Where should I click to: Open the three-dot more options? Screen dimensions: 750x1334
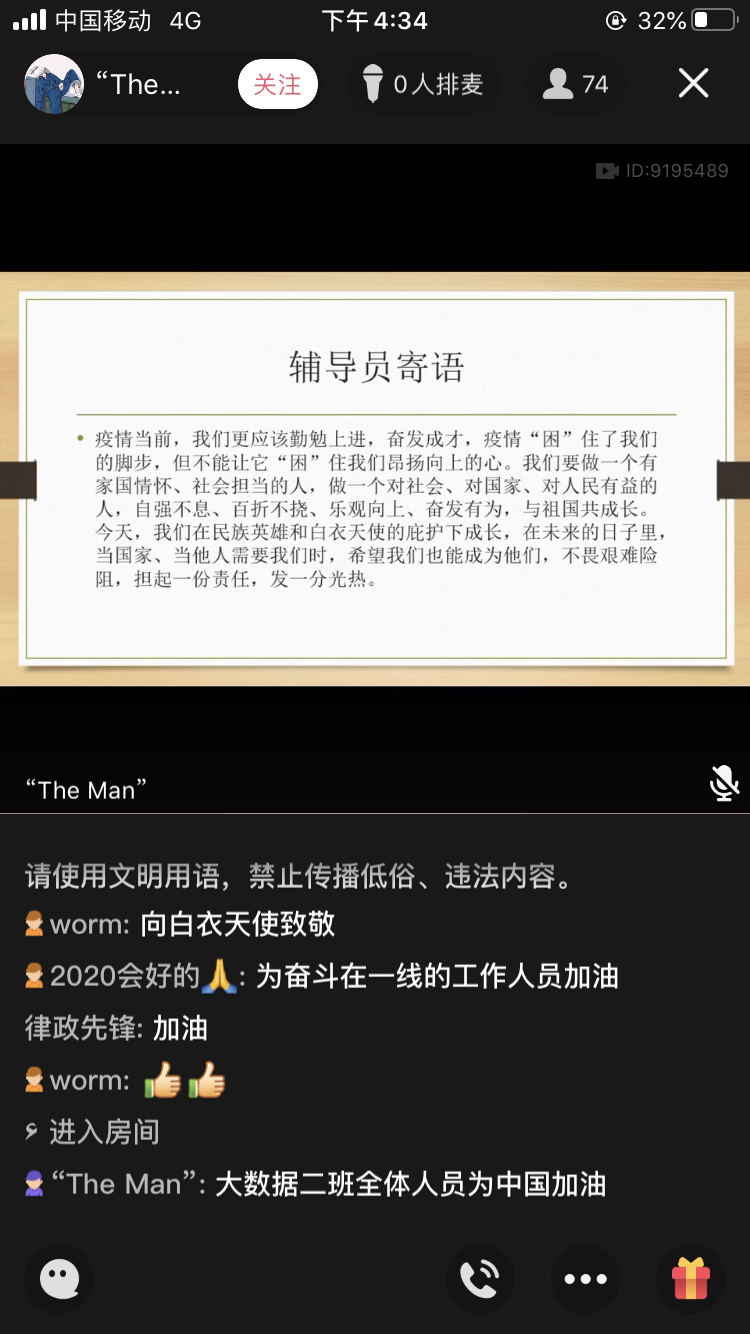coord(585,1278)
